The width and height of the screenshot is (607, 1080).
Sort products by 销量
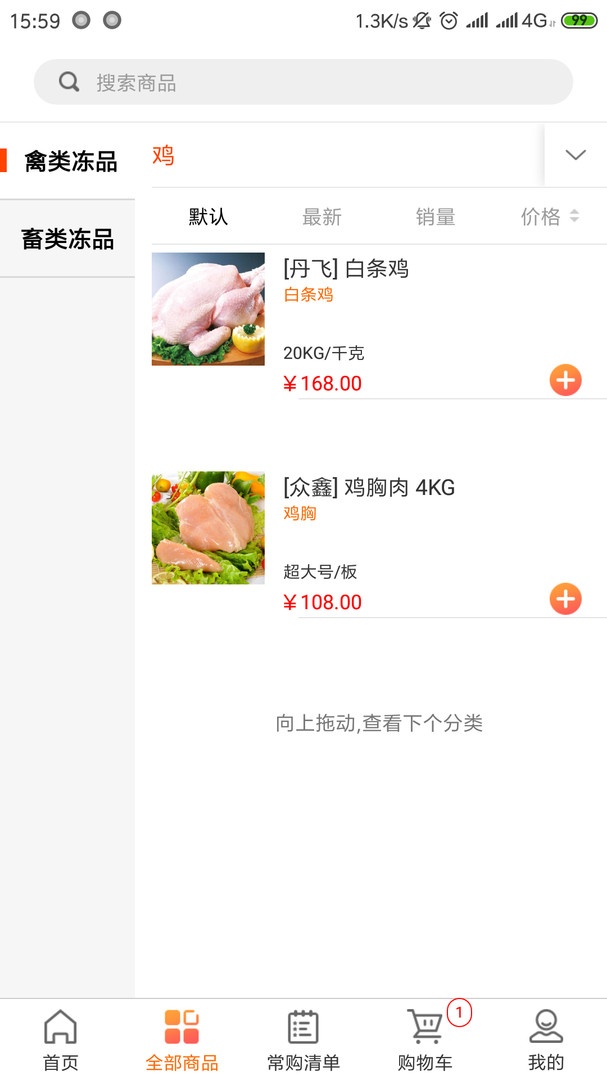click(435, 217)
